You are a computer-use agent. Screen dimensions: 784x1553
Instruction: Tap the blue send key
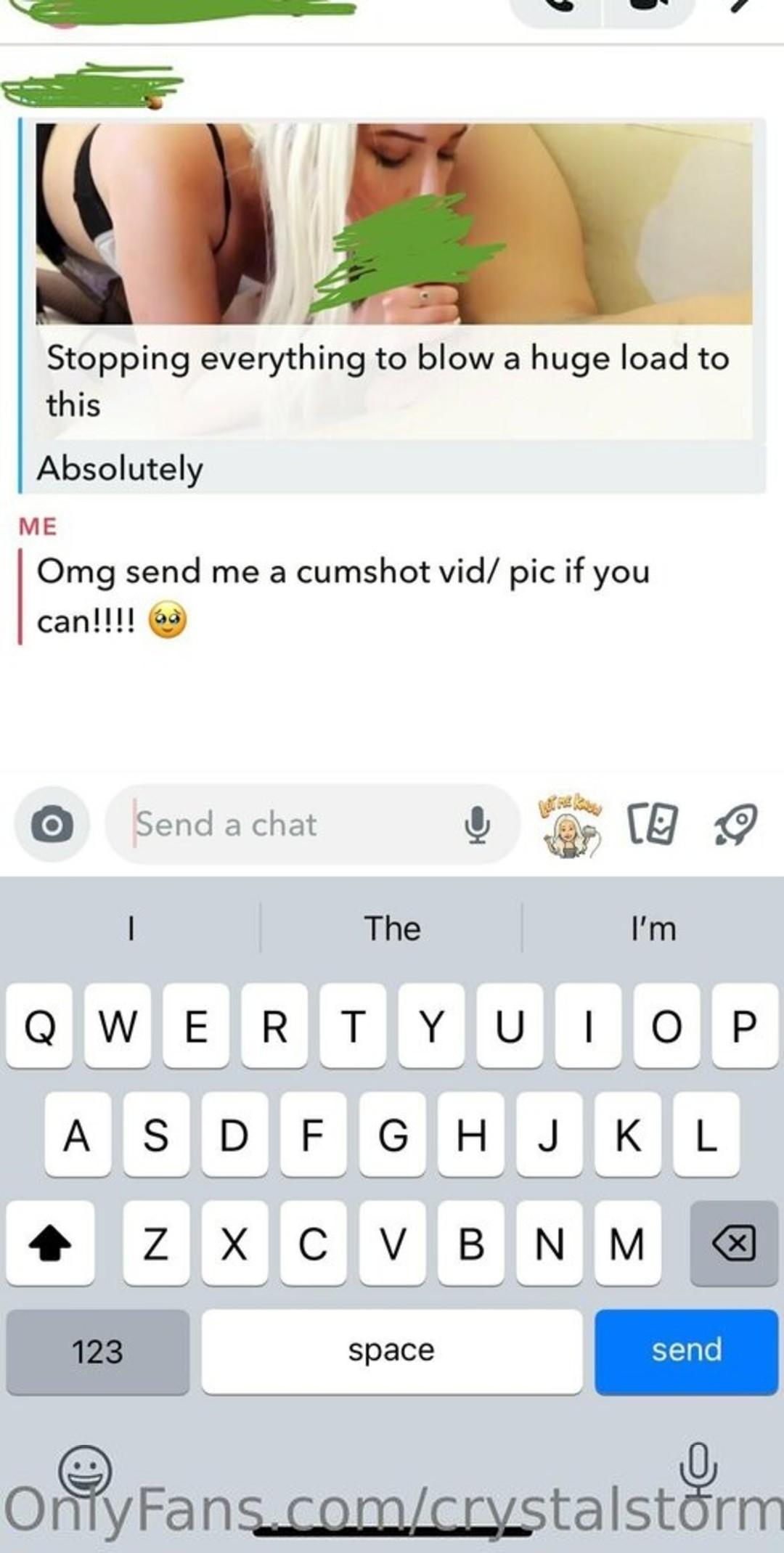point(686,1351)
